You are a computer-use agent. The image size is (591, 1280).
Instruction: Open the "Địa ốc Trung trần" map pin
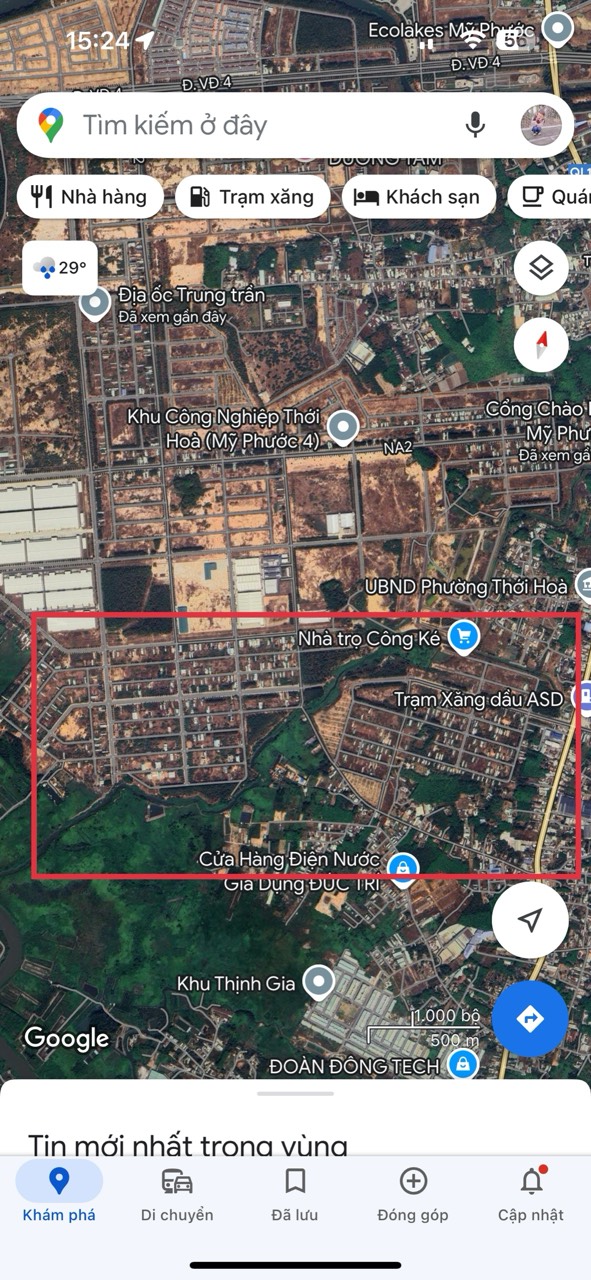[95, 303]
